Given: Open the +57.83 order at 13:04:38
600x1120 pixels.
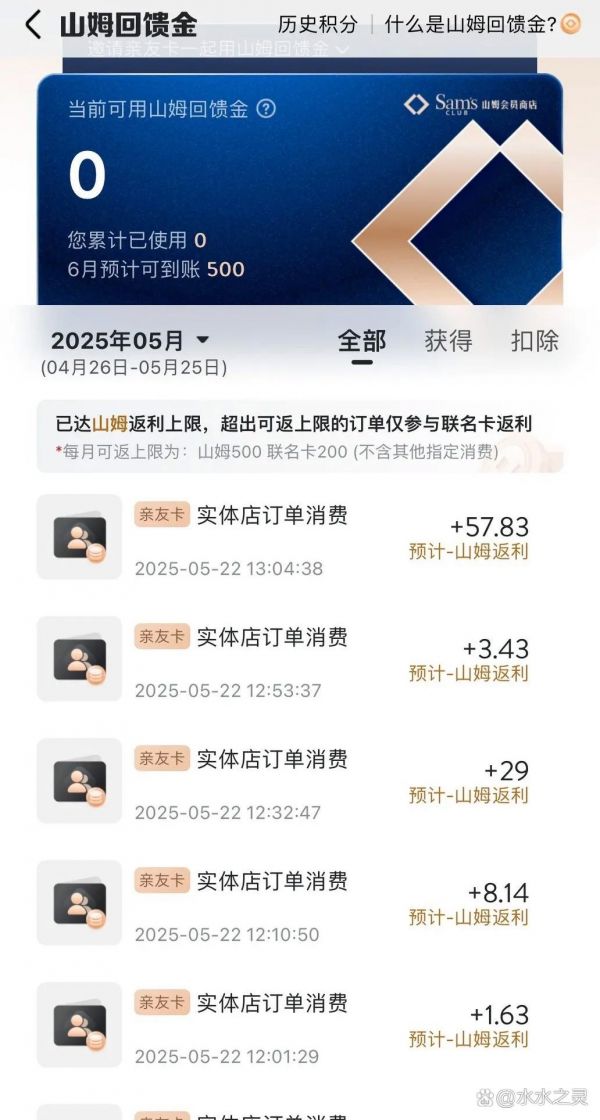Looking at the screenshot, I should (300, 537).
